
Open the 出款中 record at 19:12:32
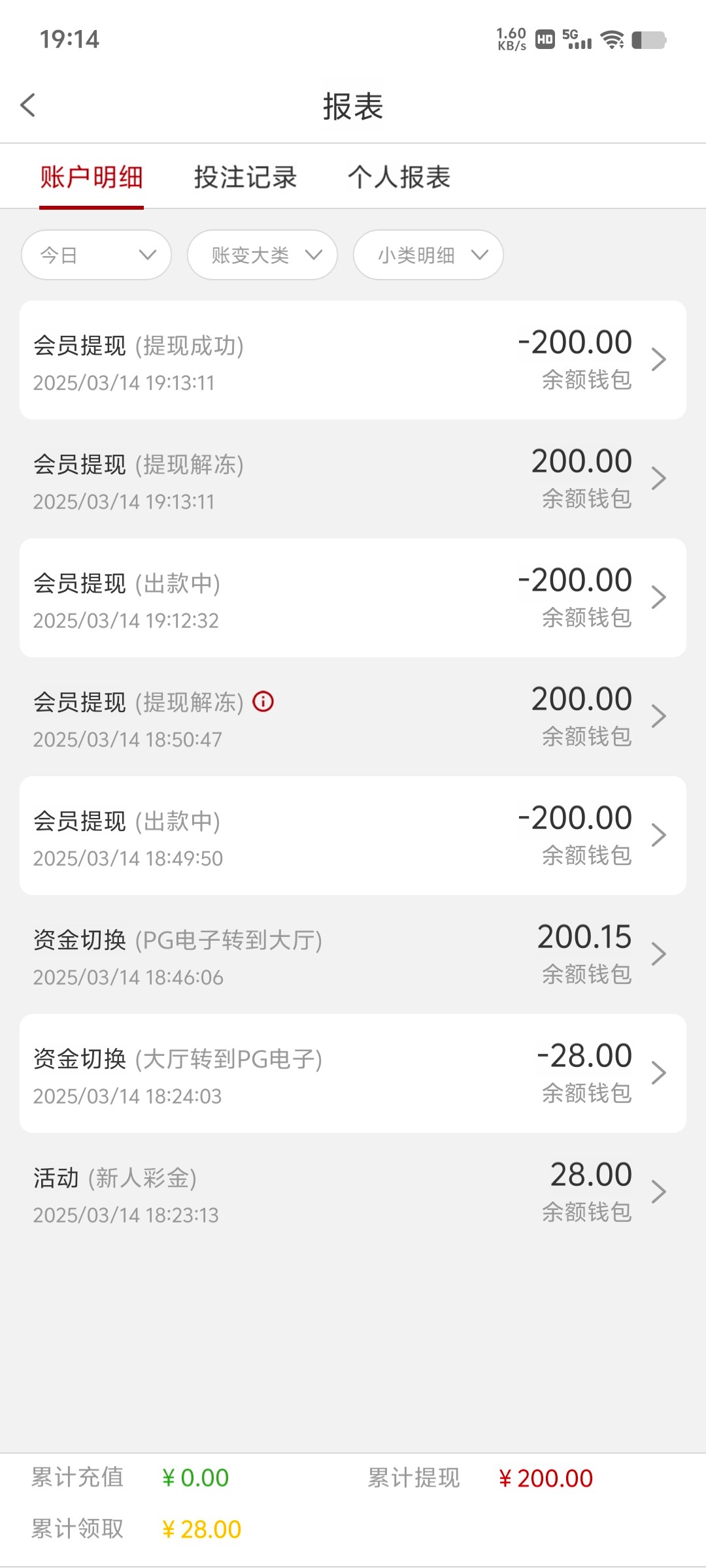(x=353, y=598)
